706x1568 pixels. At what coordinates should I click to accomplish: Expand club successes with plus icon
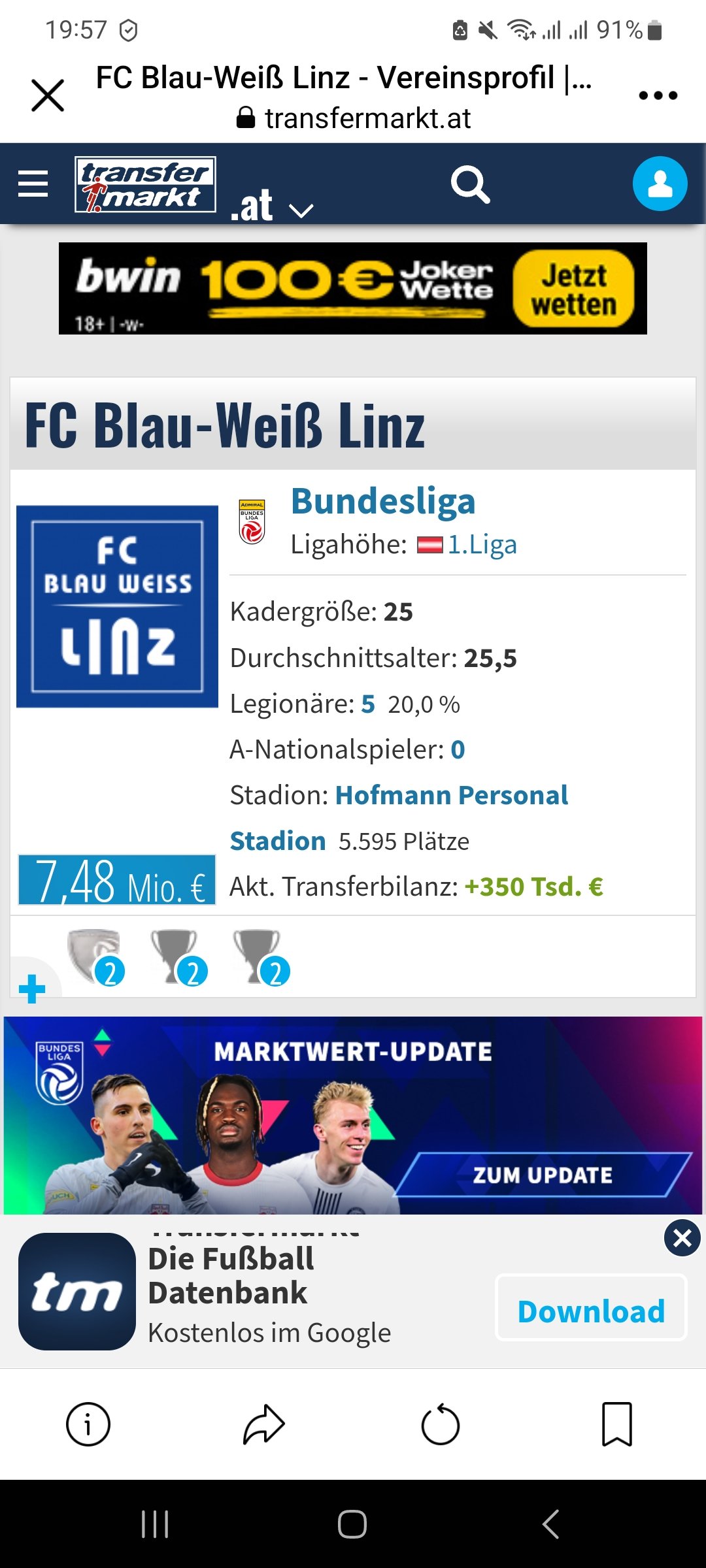tap(31, 989)
